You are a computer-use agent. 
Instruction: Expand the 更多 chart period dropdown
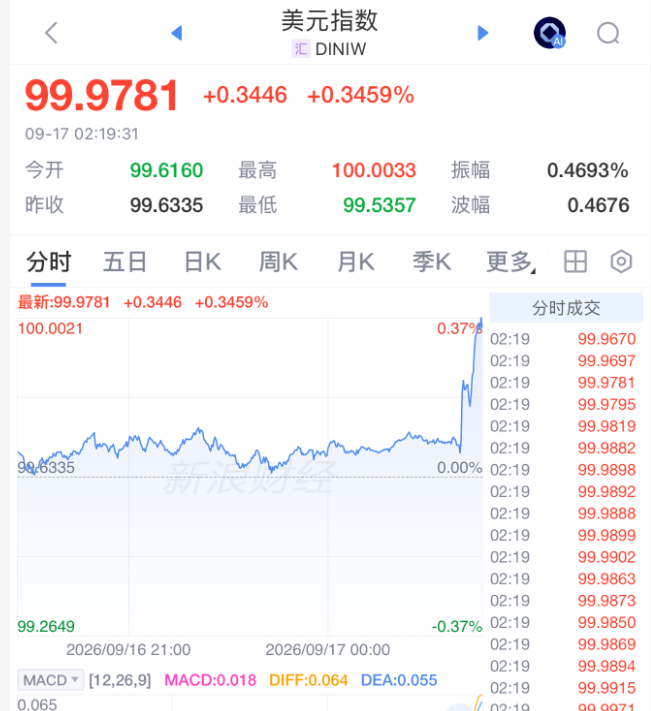click(510, 262)
